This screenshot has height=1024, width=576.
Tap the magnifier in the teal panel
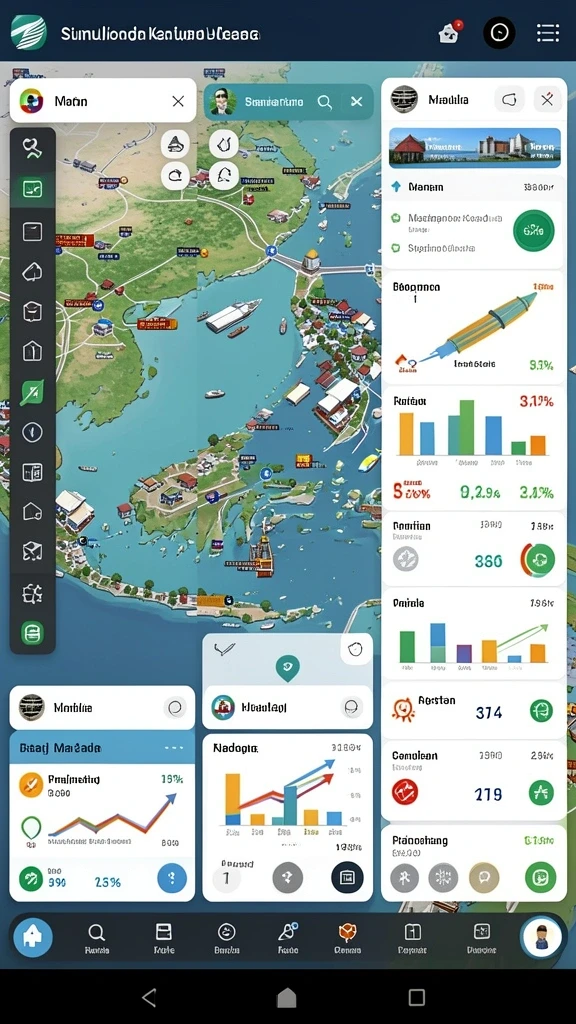coord(325,101)
